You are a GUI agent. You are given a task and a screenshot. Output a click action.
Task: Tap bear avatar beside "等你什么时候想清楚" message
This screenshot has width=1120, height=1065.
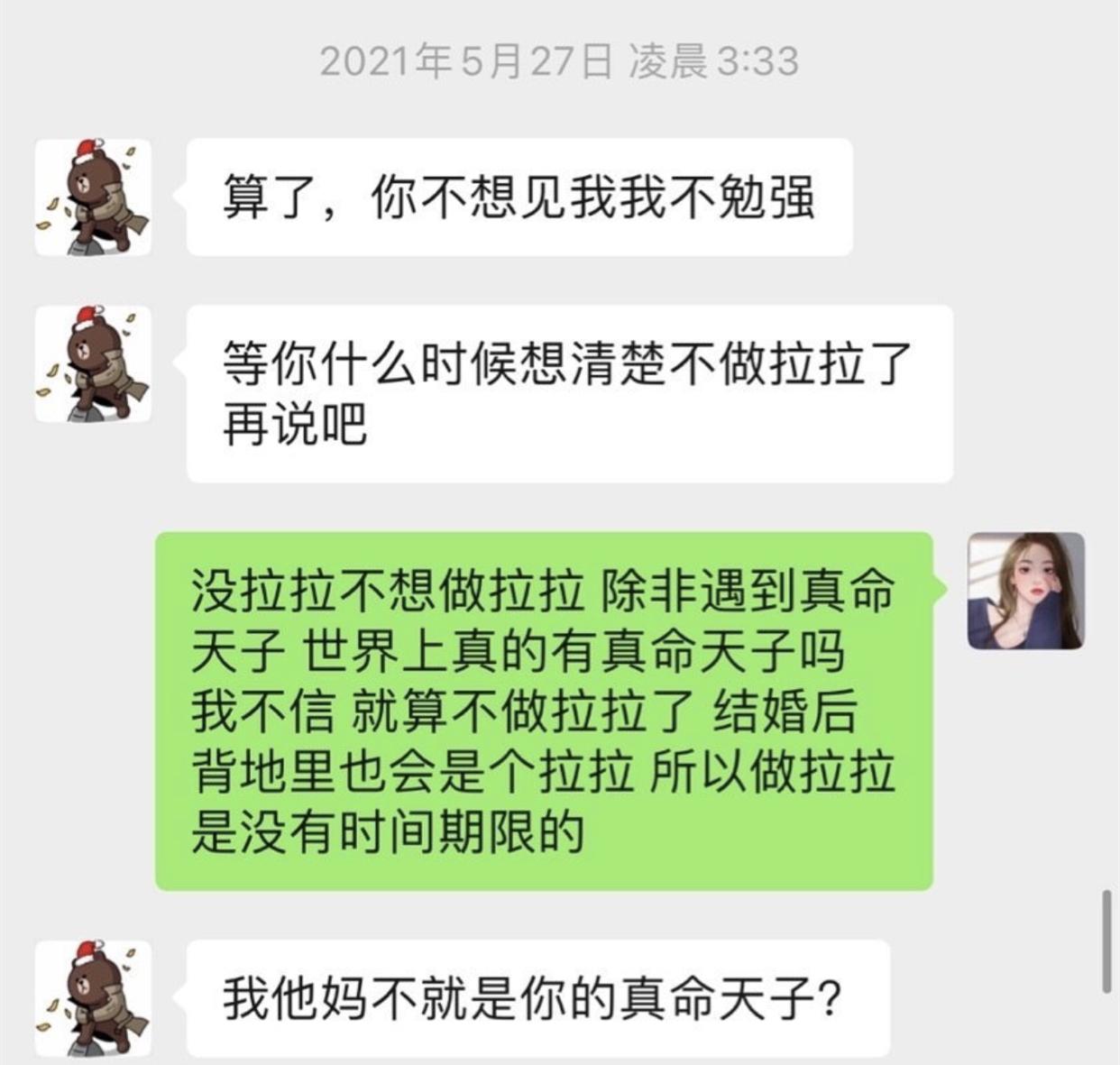click(93, 364)
